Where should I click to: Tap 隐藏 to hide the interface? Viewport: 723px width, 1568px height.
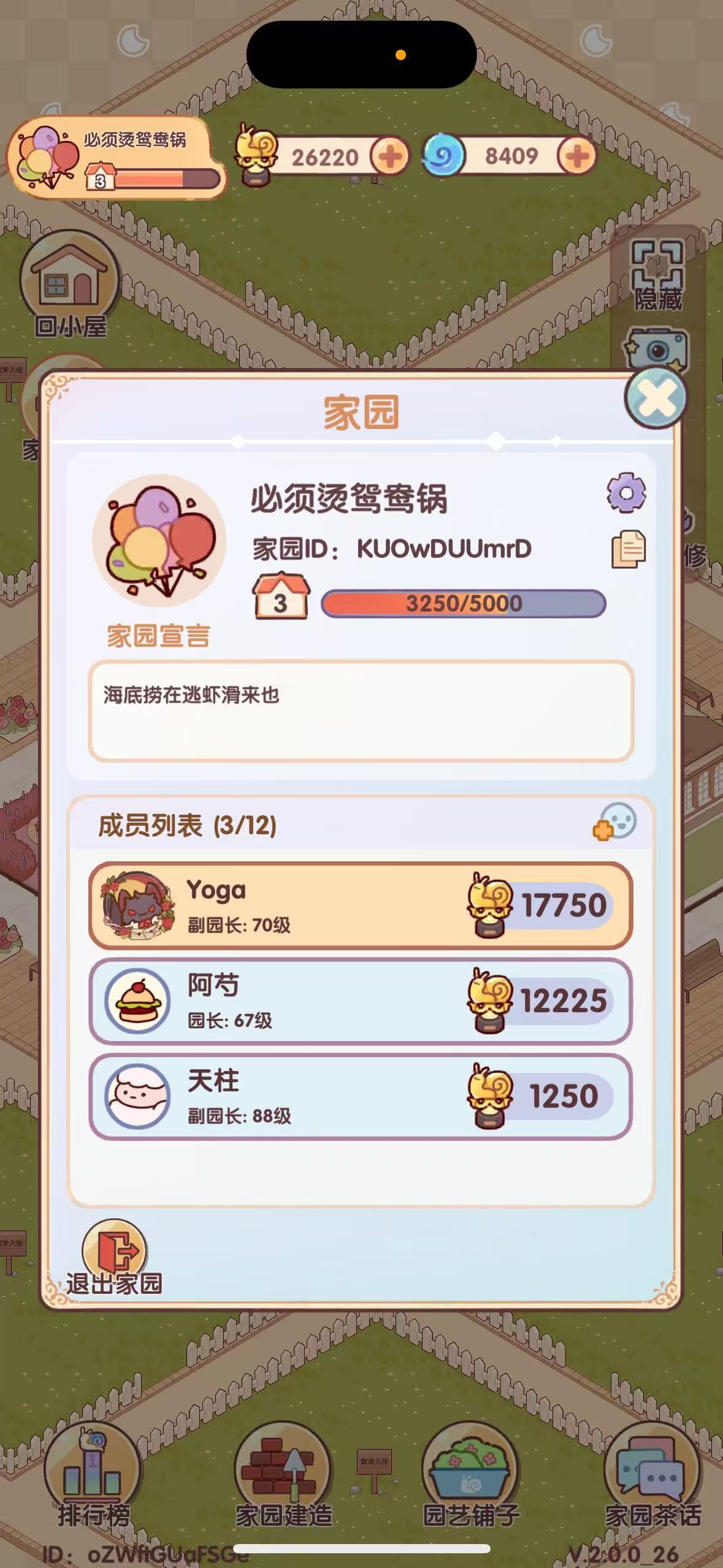(657, 275)
